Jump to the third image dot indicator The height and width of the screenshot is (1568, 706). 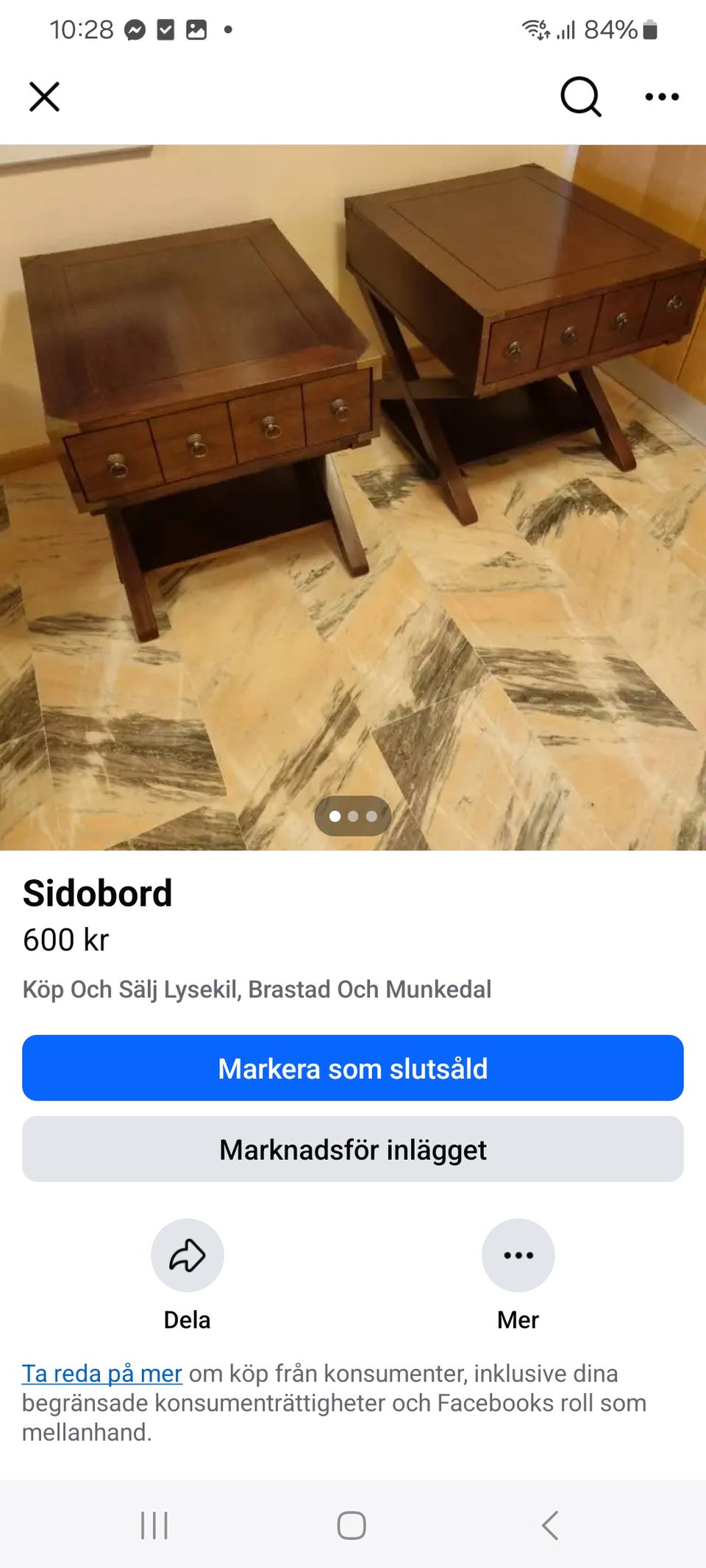coord(373,815)
